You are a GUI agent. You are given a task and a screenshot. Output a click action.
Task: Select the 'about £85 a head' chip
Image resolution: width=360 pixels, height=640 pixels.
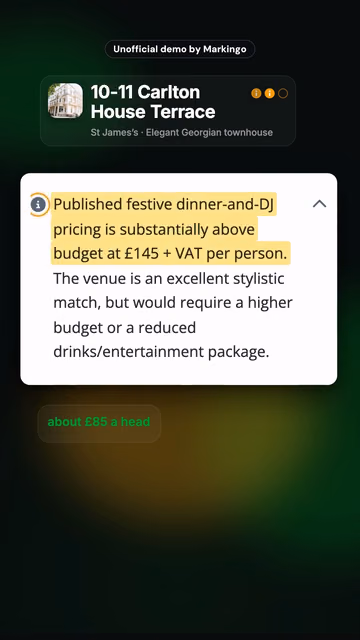pyautogui.click(x=99, y=423)
